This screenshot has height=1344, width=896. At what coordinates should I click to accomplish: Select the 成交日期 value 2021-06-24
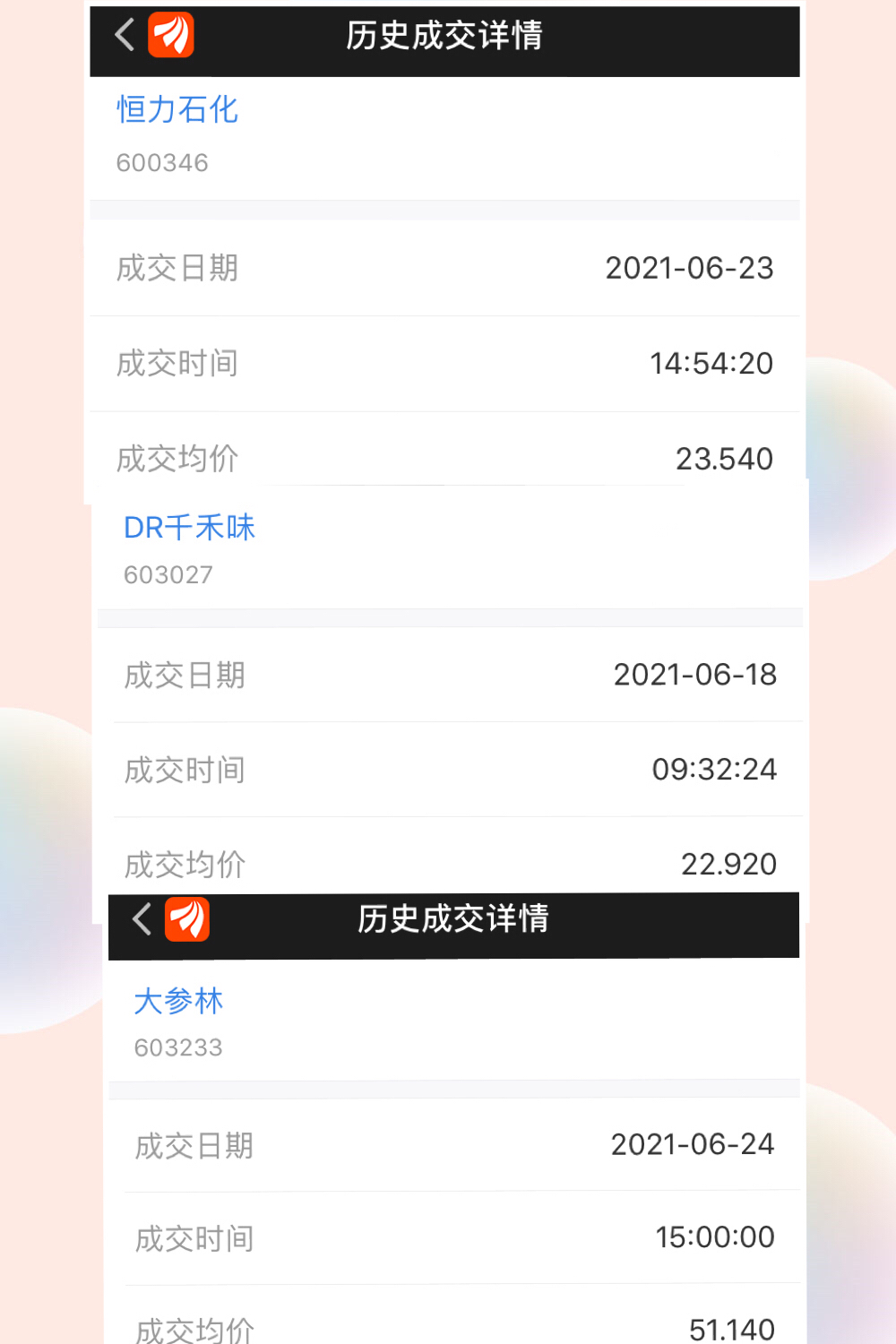(694, 1144)
